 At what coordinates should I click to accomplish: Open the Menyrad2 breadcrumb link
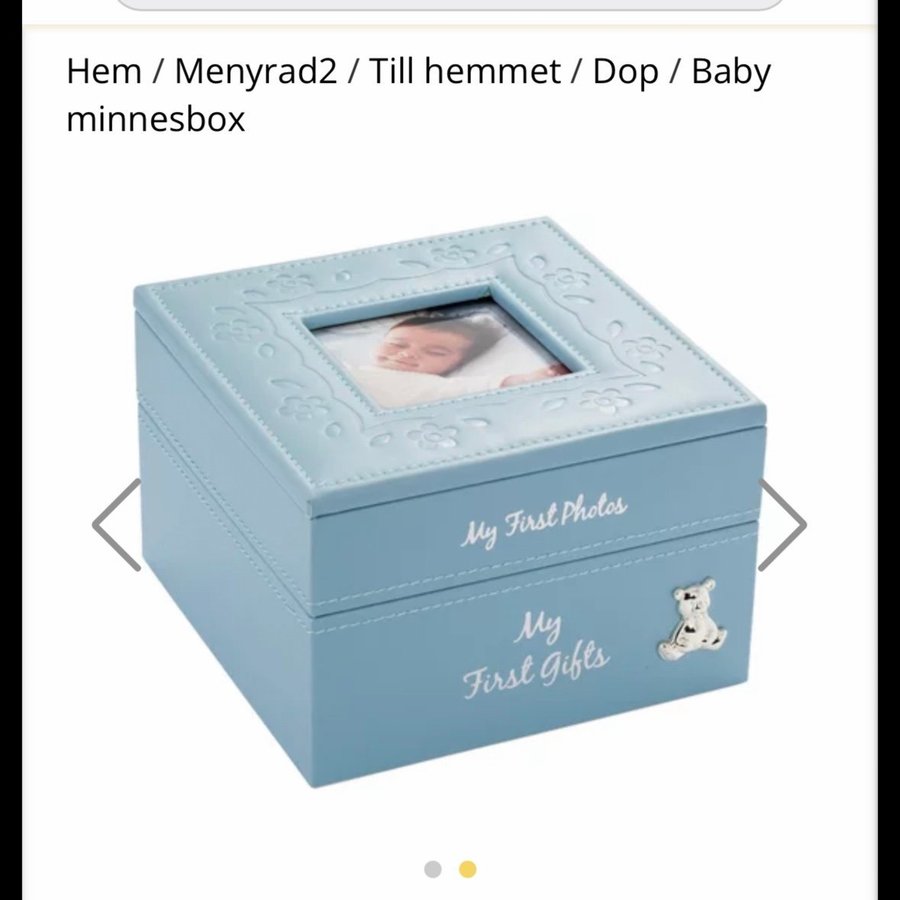click(x=256, y=72)
